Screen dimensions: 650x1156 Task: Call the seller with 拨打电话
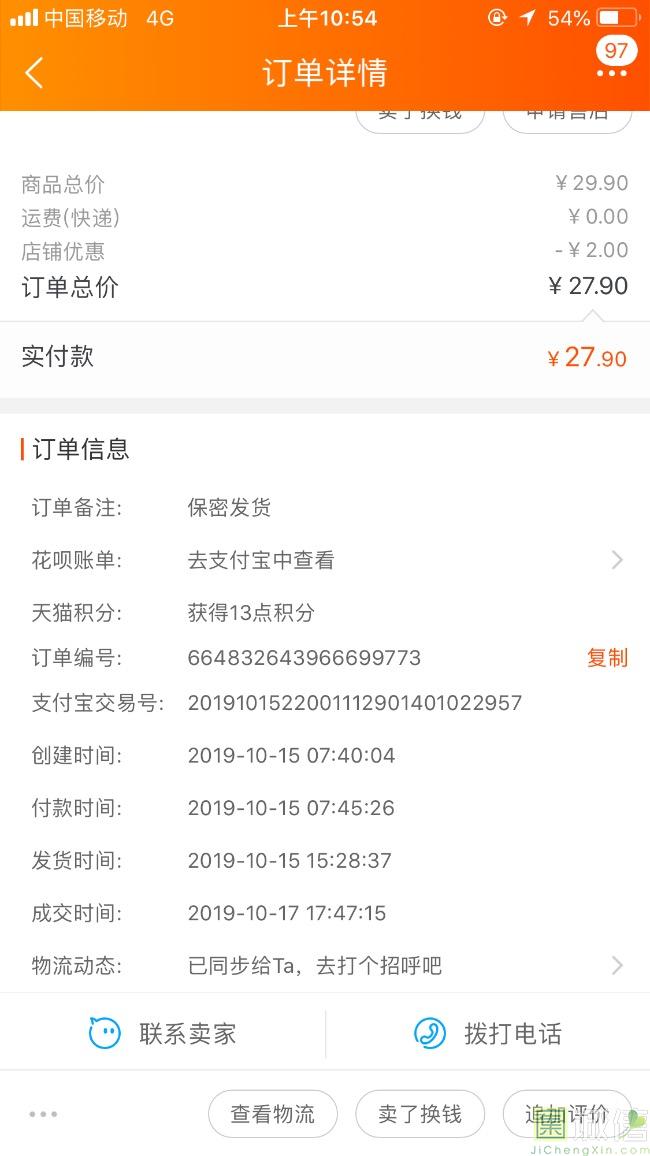[488, 1033]
